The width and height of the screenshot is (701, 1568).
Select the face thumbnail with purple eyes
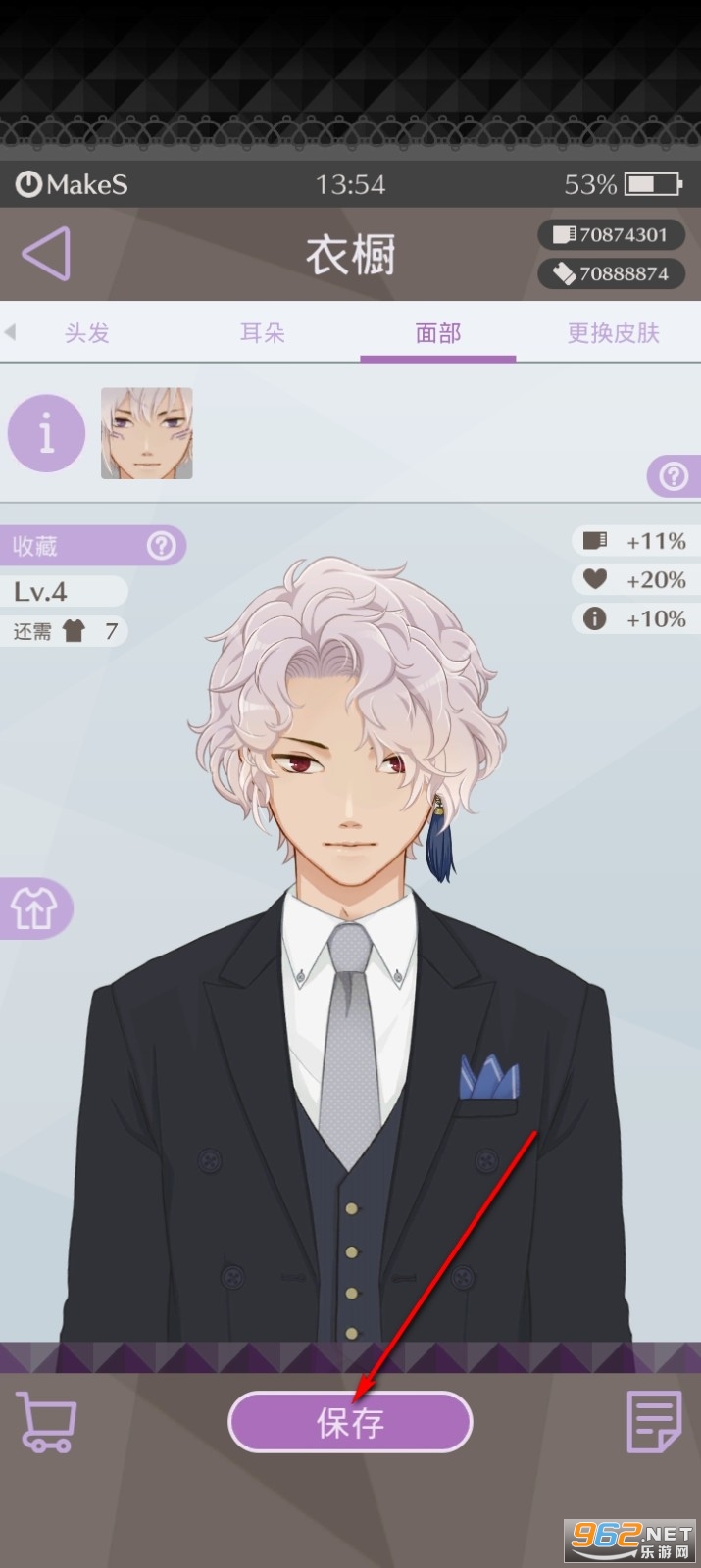tap(147, 433)
